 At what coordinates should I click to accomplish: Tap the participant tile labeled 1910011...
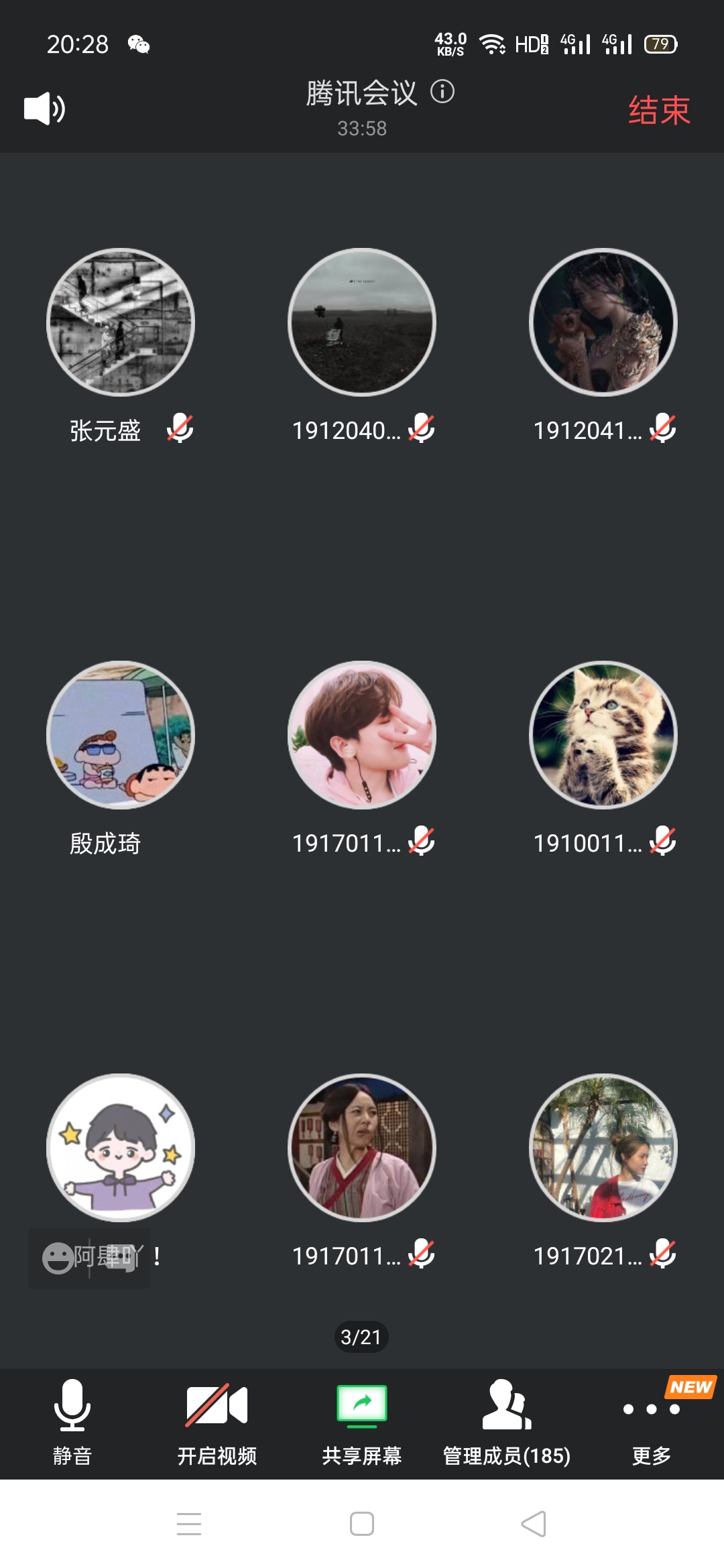pos(603,735)
